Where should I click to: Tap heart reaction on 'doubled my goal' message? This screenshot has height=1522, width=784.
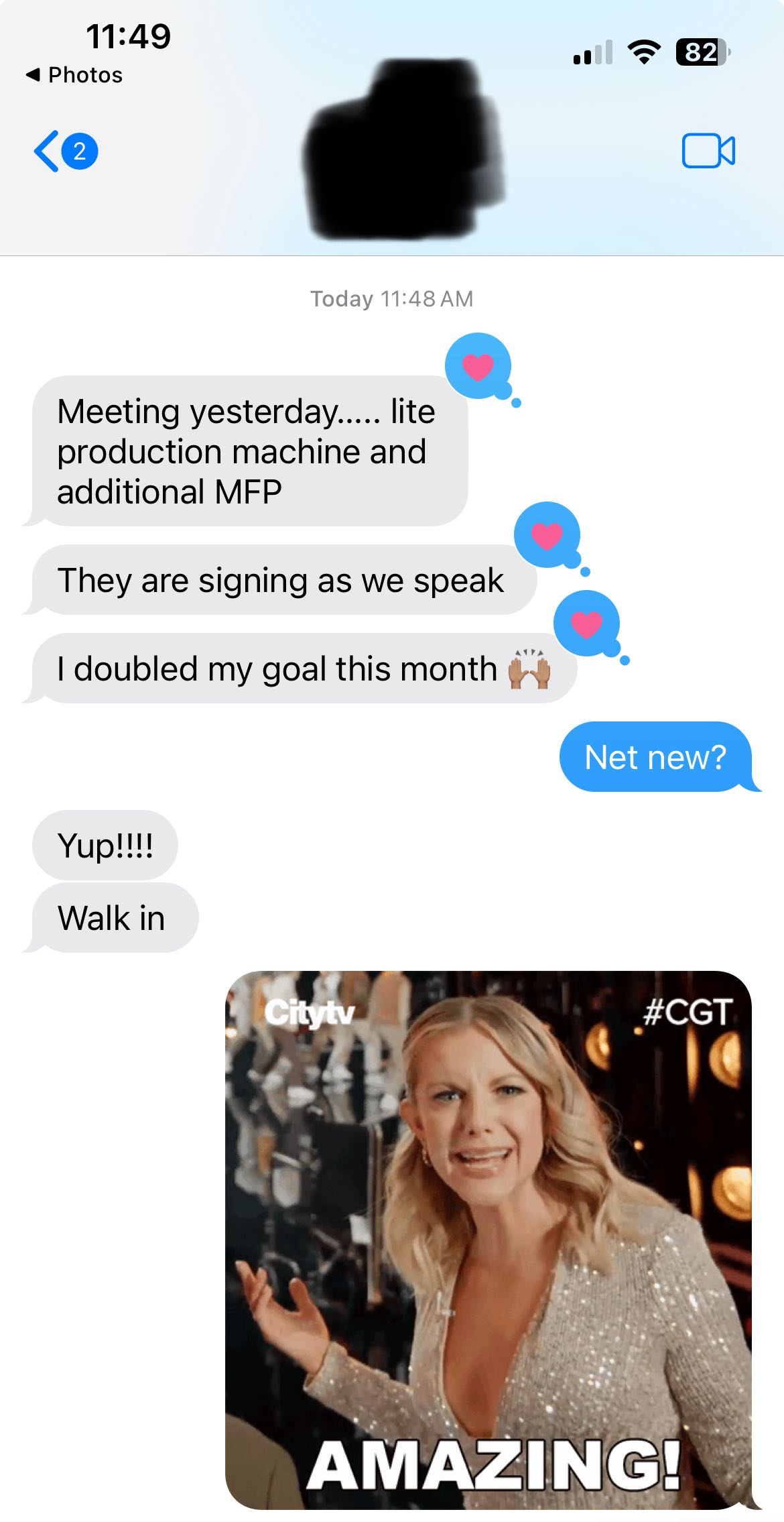(x=587, y=624)
